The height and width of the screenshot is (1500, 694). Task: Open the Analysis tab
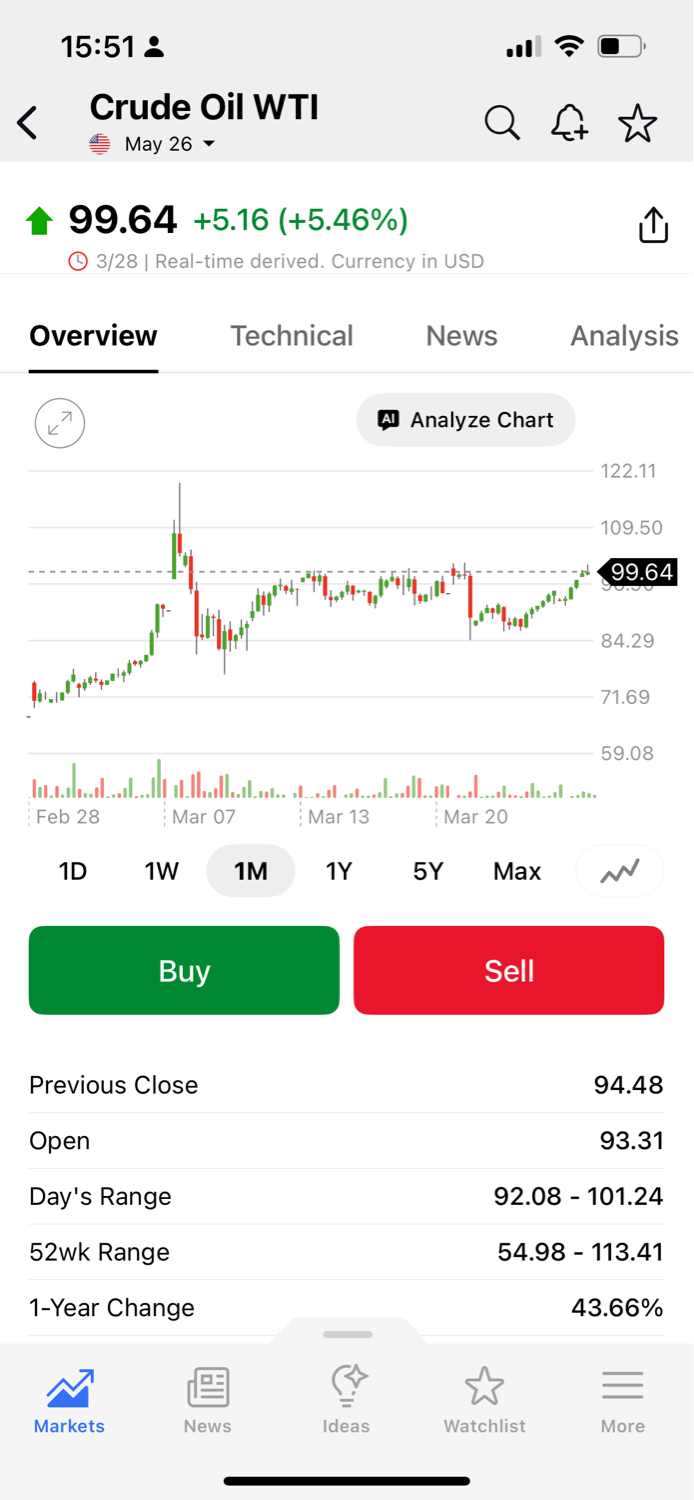point(623,336)
